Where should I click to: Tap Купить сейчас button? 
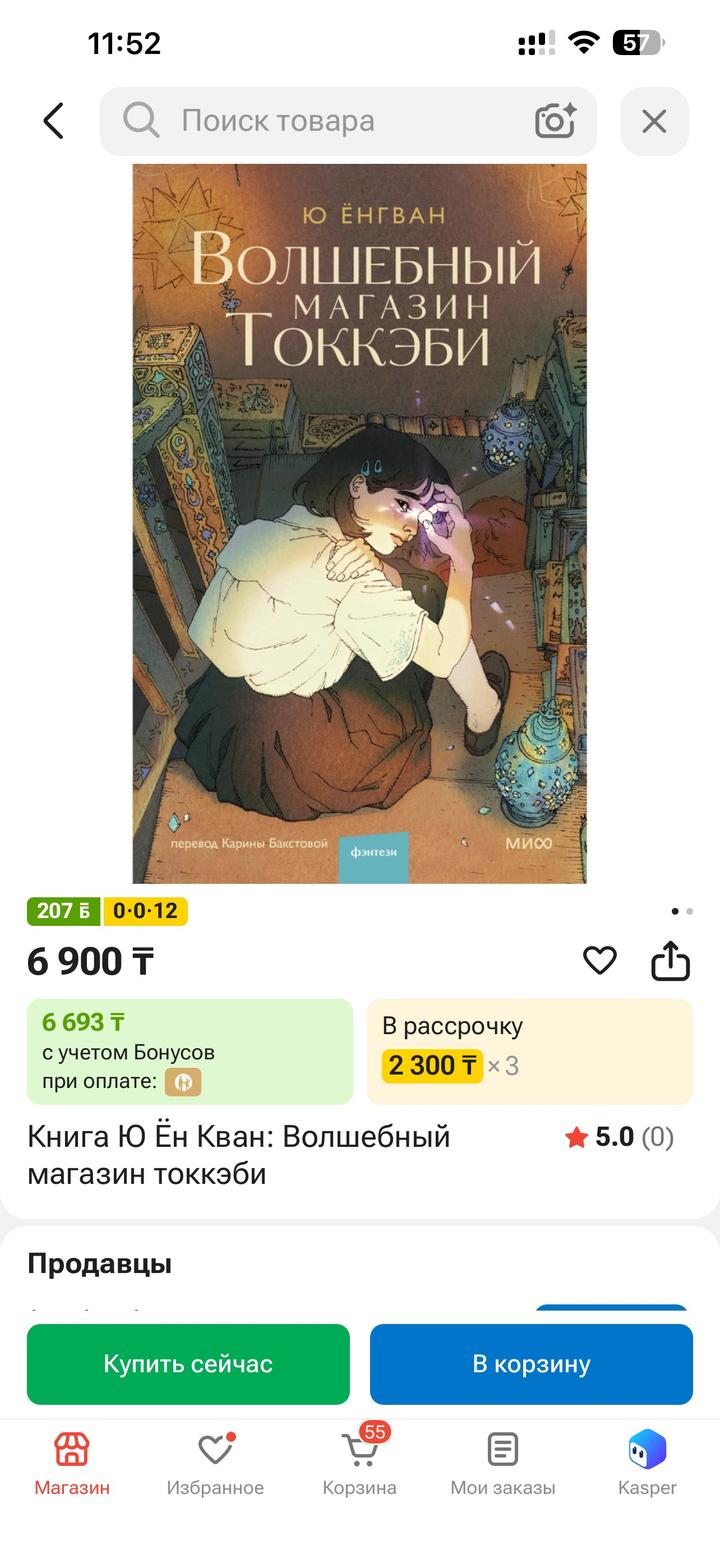click(x=188, y=1364)
